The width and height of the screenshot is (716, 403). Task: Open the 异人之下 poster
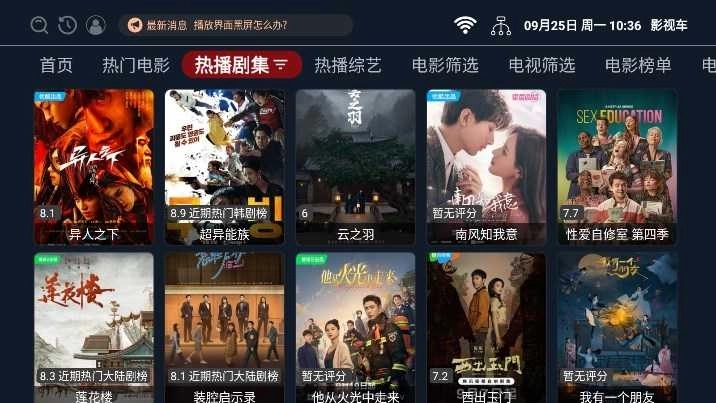(x=94, y=165)
